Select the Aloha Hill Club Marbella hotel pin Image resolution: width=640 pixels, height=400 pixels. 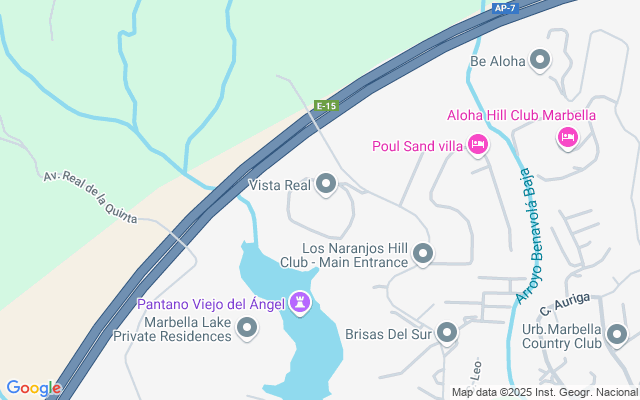(x=568, y=138)
